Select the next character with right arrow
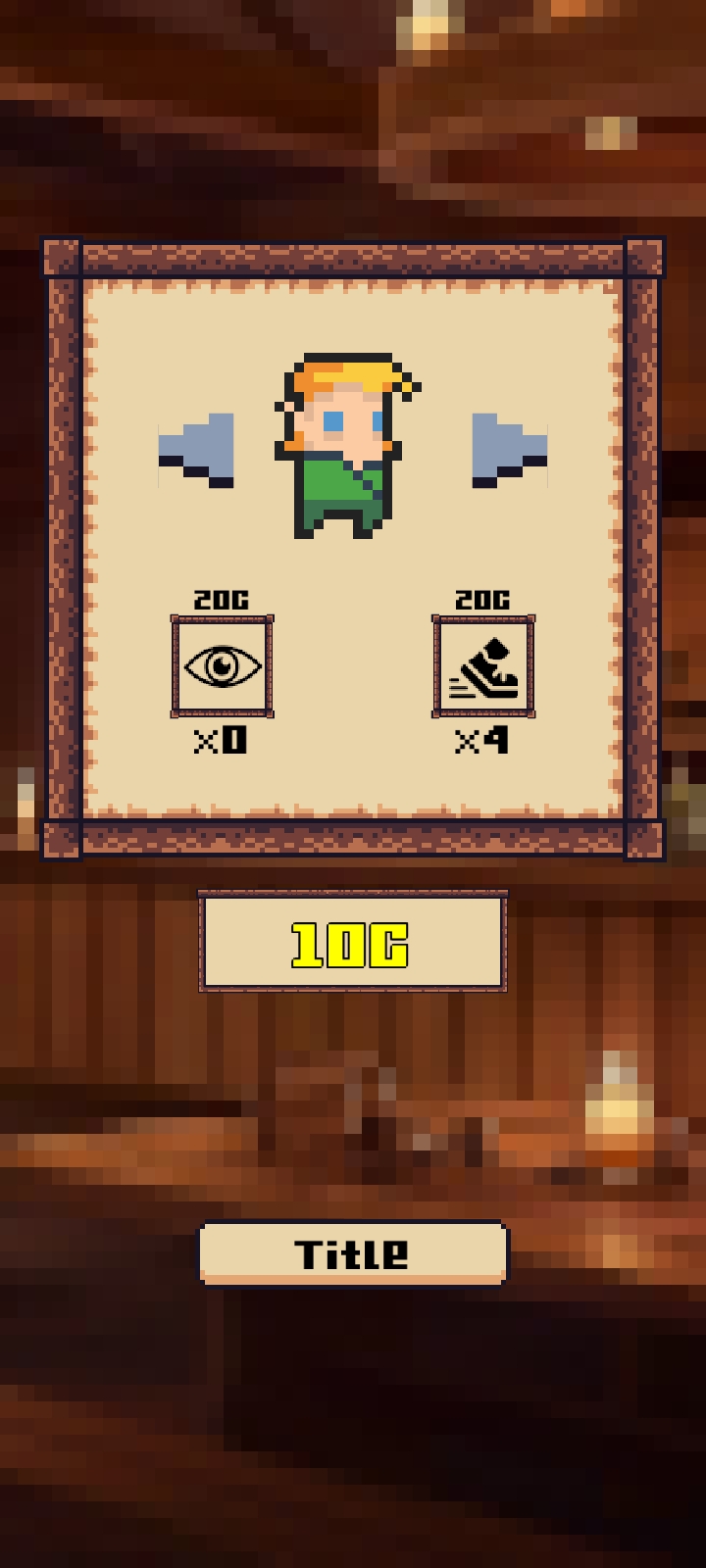706x1568 pixels. tap(509, 451)
